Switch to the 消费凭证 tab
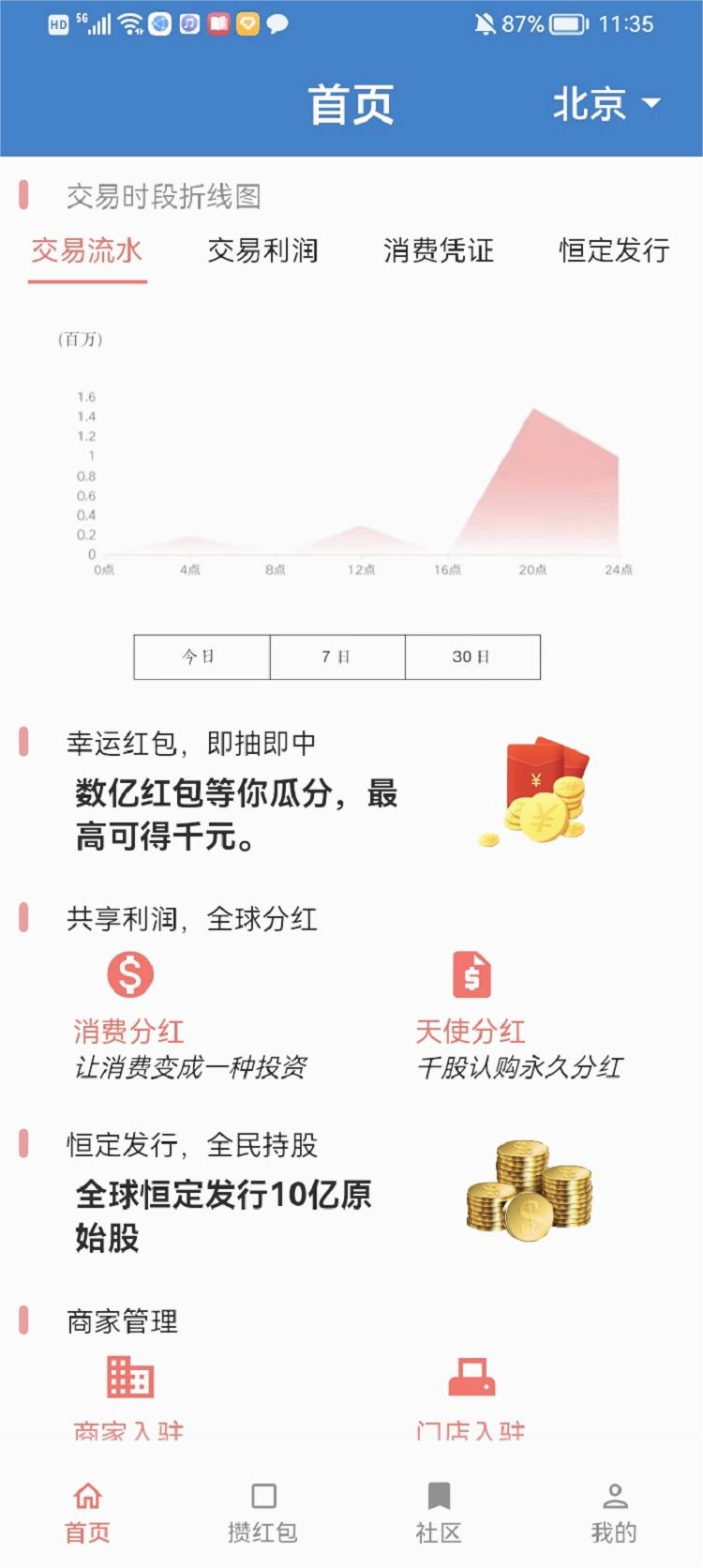The image size is (703, 1568). [x=439, y=251]
